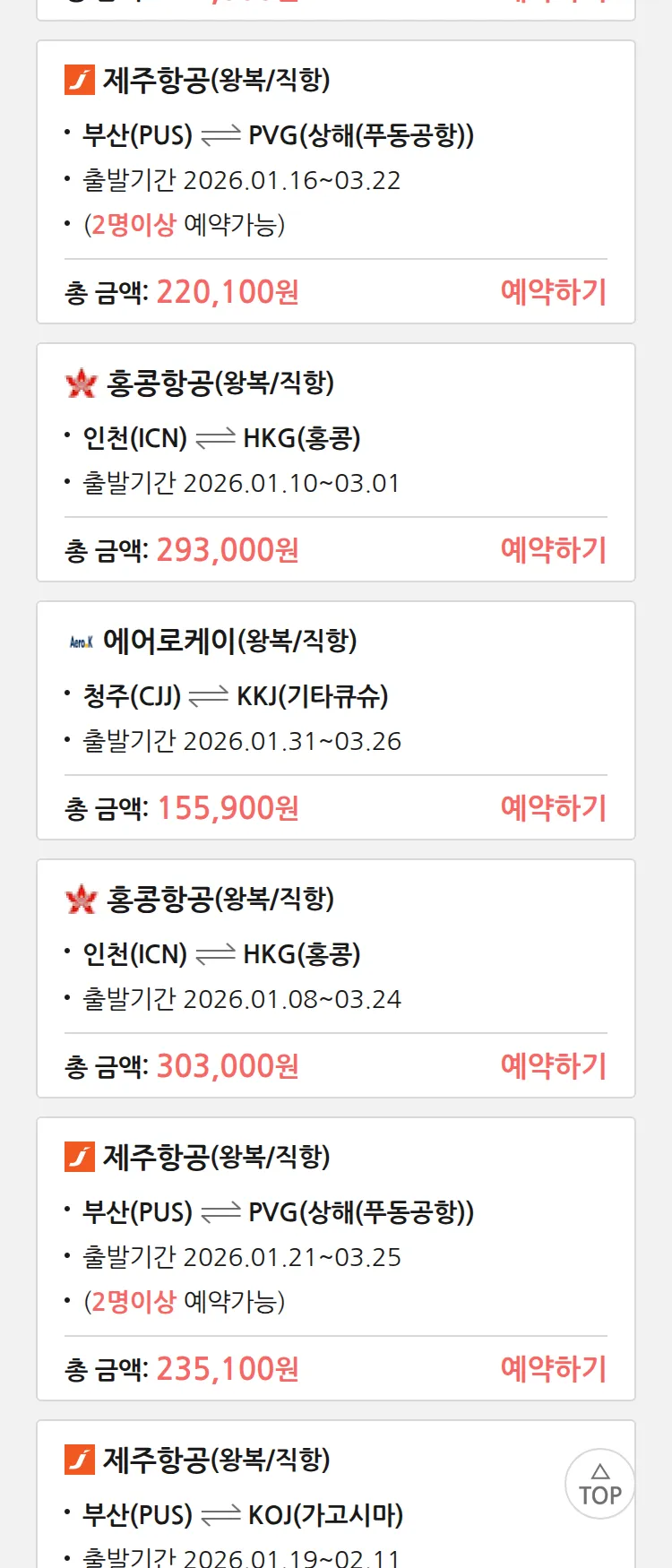Jump to page top with TOP button

pyautogui.click(x=599, y=1485)
